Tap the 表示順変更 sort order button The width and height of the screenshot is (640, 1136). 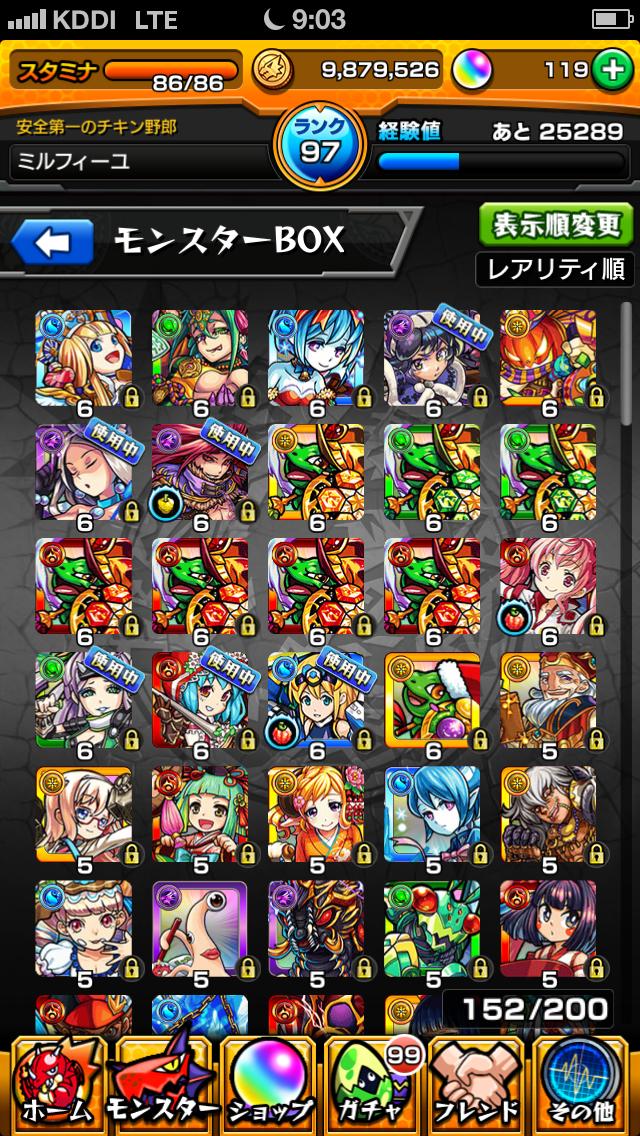click(x=555, y=225)
